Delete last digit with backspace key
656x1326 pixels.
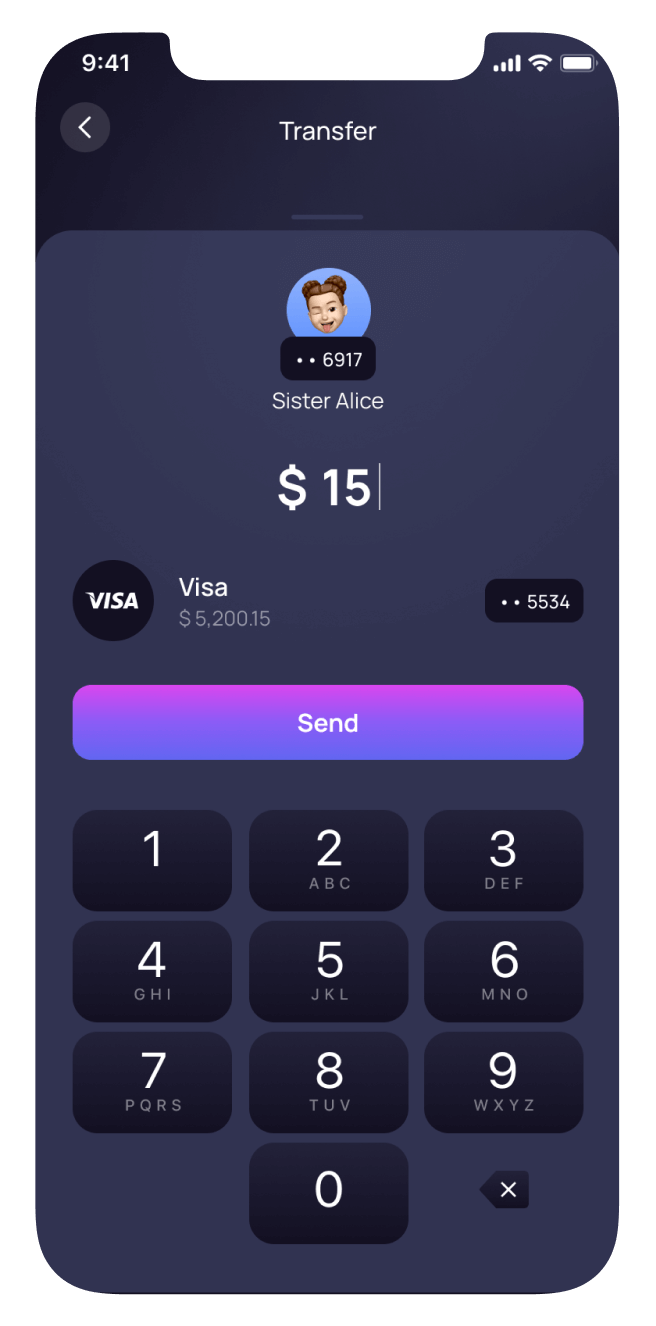[505, 1190]
